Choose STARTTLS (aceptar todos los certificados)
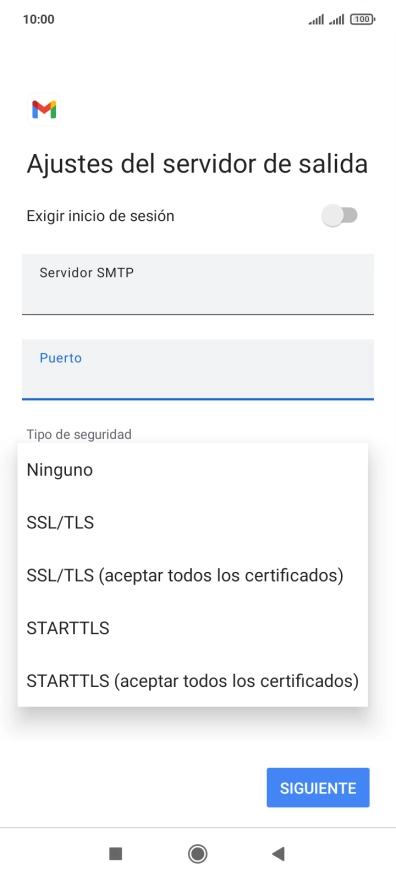The height and width of the screenshot is (880, 396). point(192,681)
